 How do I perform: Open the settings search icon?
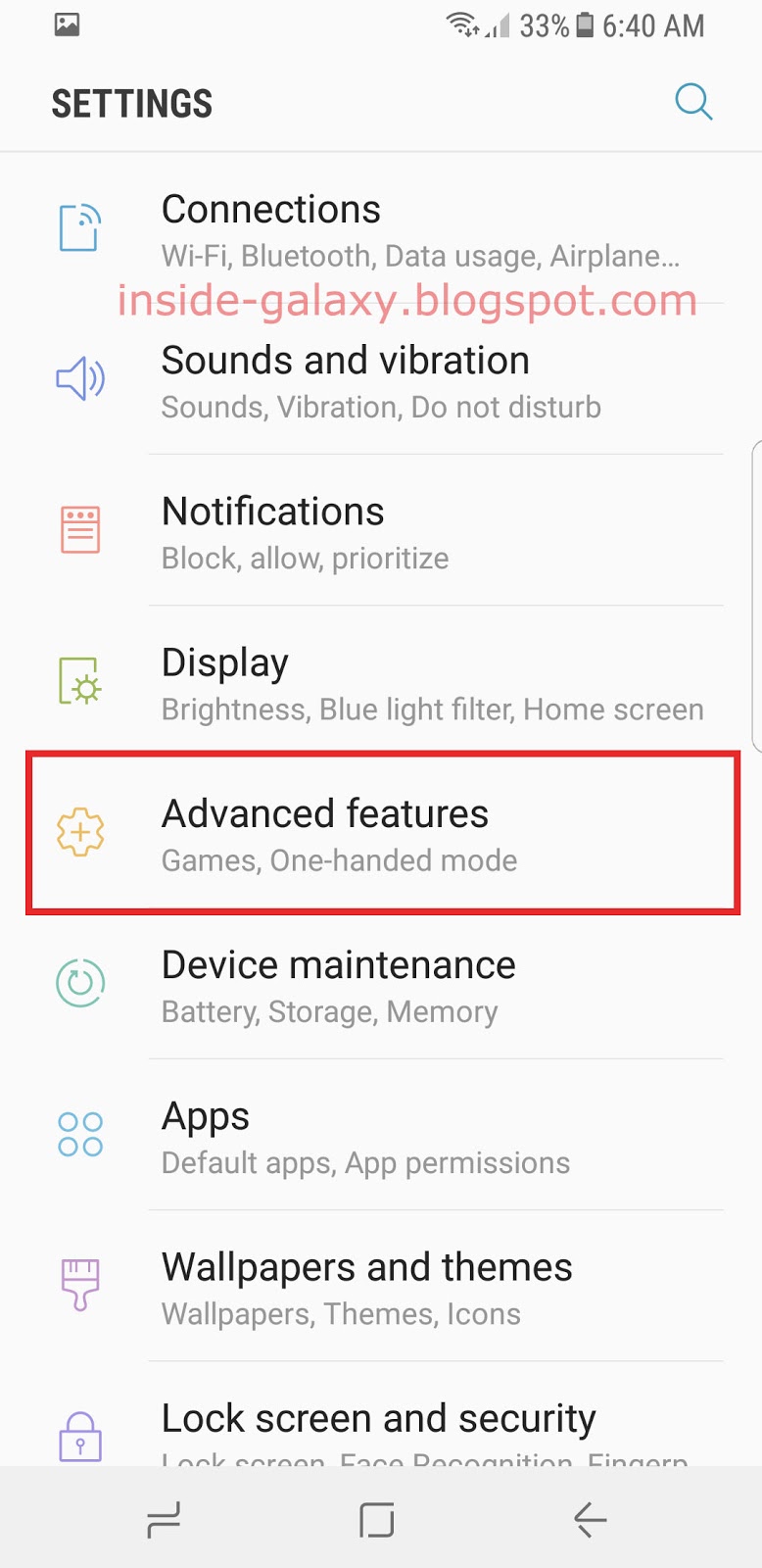point(693,102)
